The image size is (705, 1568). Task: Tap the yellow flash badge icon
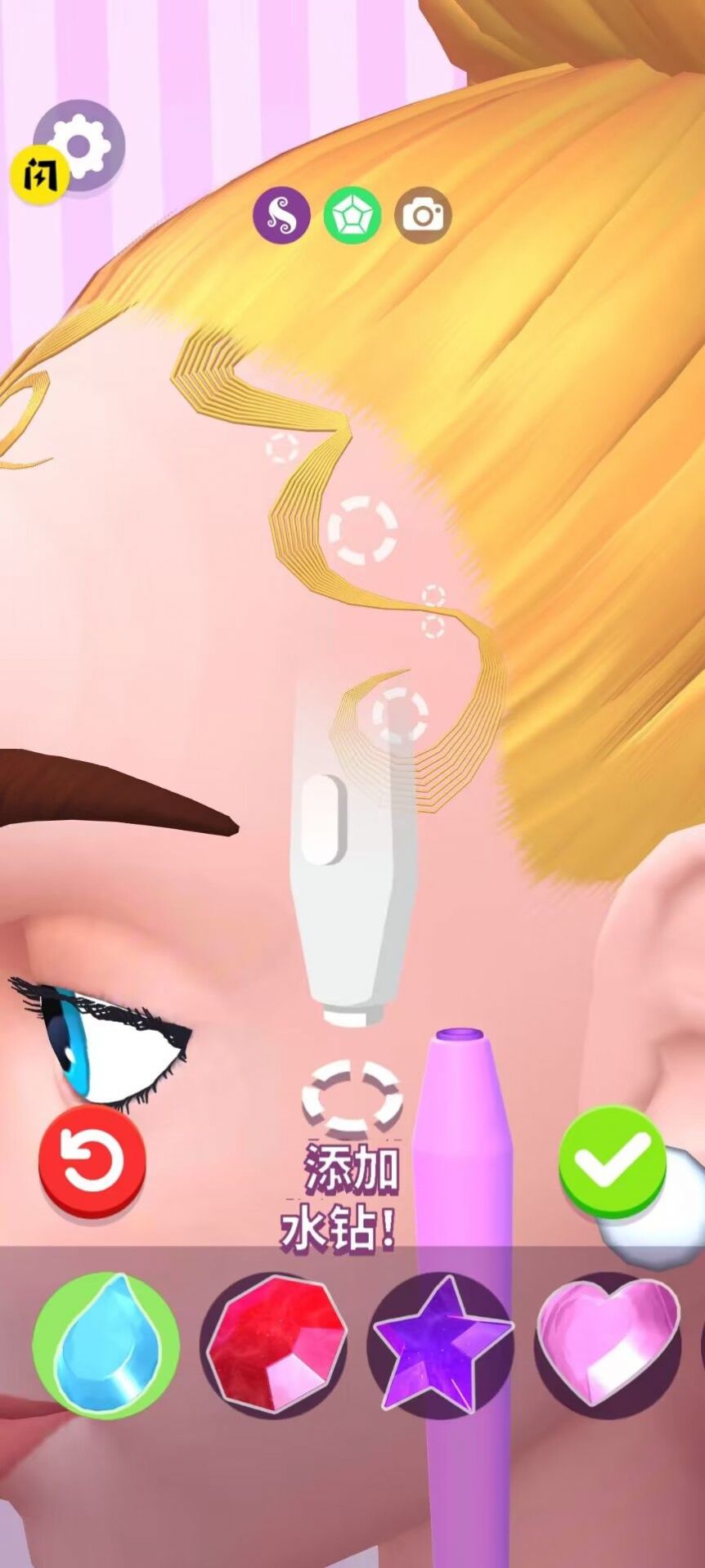pyautogui.click(x=37, y=174)
